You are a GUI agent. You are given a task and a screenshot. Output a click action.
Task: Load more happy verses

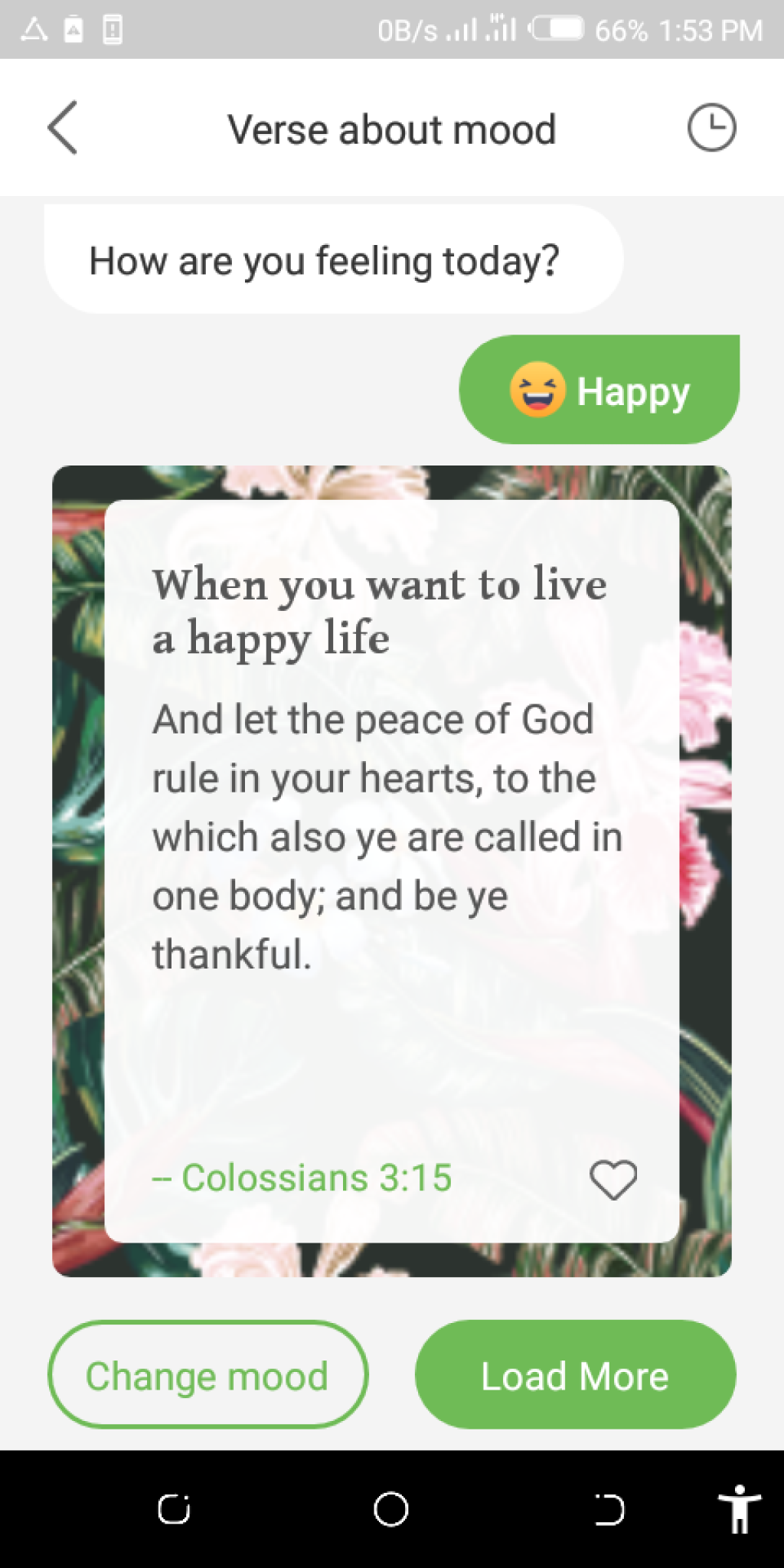pos(575,1375)
